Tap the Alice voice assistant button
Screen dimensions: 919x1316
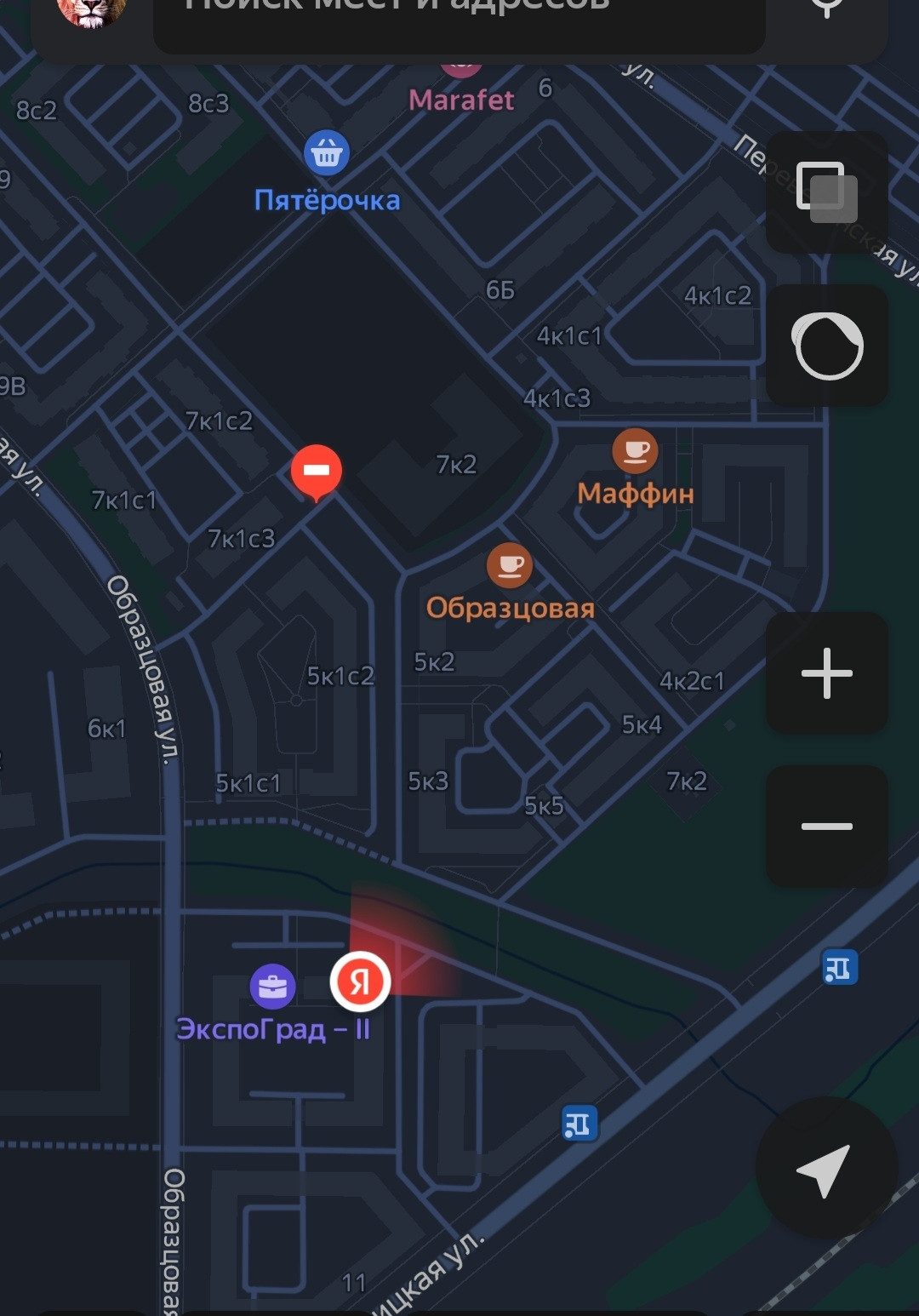(x=827, y=346)
